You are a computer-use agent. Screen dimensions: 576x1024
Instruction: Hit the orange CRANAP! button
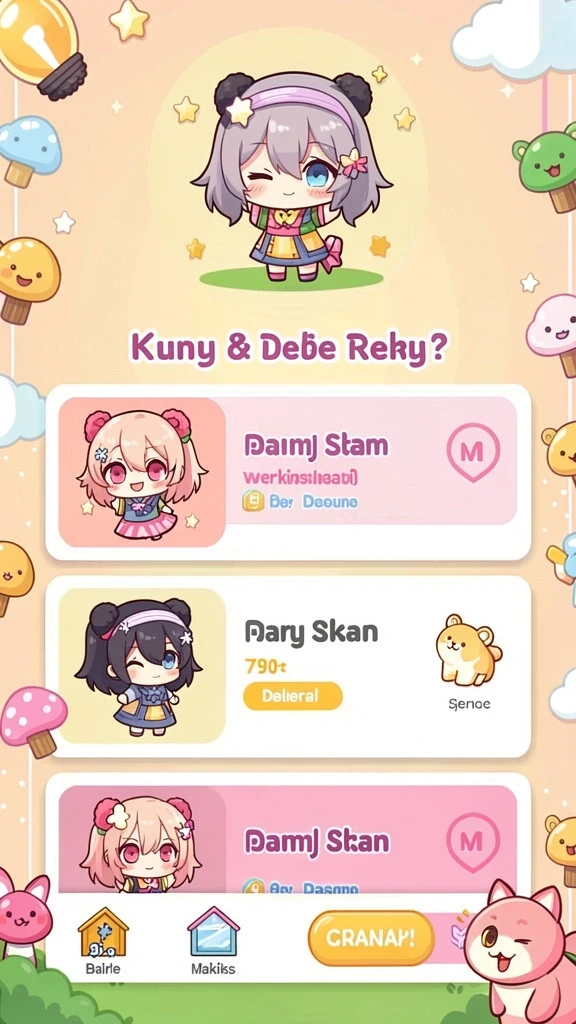point(371,938)
